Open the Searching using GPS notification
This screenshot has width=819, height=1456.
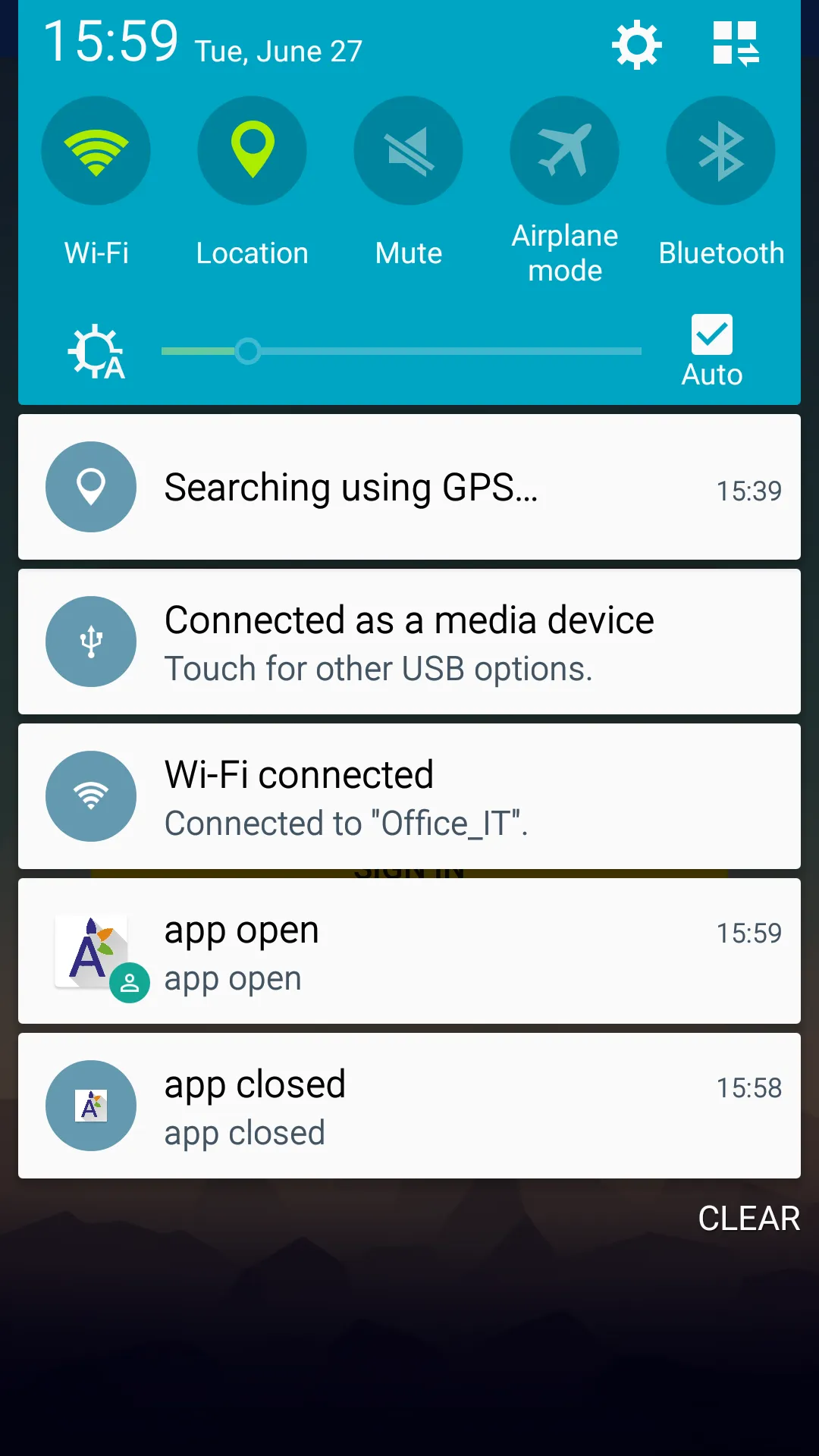click(x=409, y=487)
